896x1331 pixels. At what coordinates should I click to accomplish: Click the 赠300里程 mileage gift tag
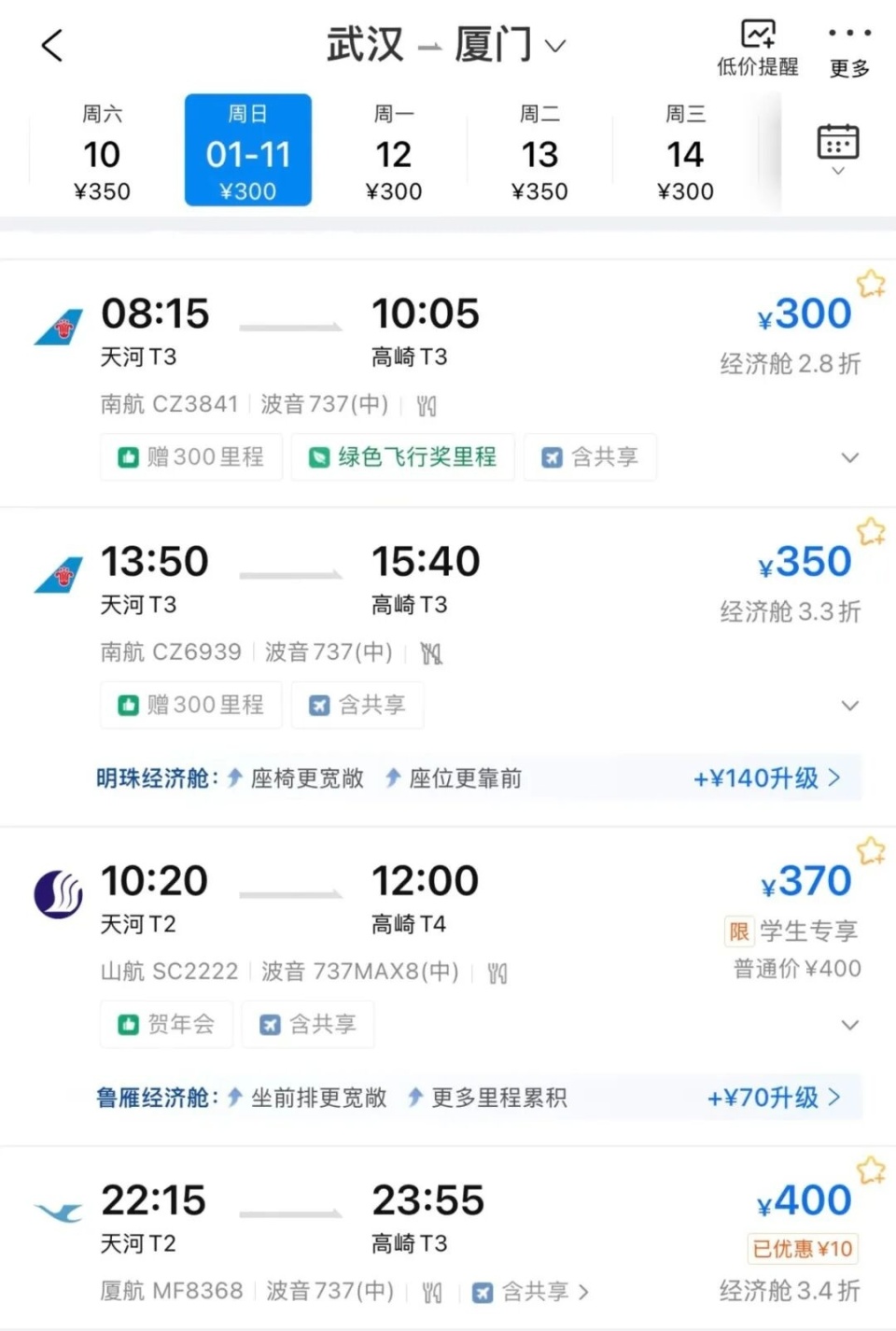[190, 457]
